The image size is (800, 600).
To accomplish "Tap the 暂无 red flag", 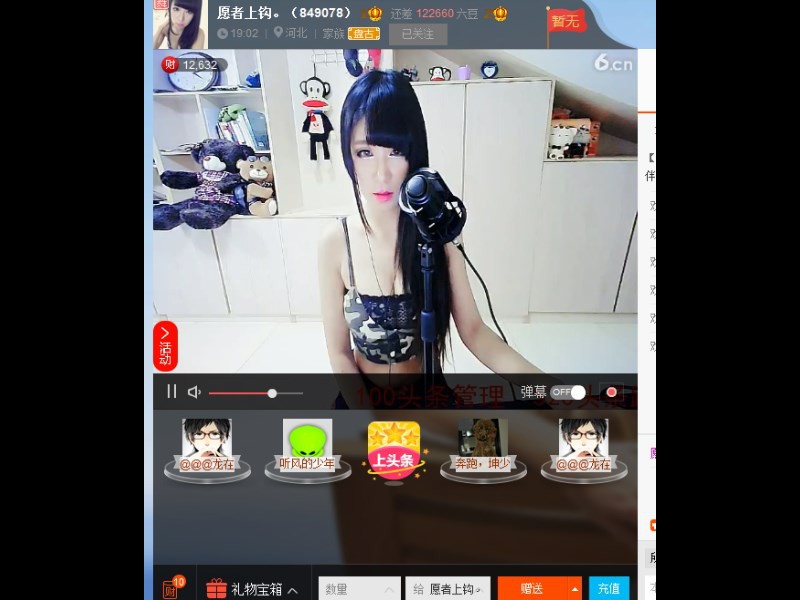I will [x=565, y=20].
